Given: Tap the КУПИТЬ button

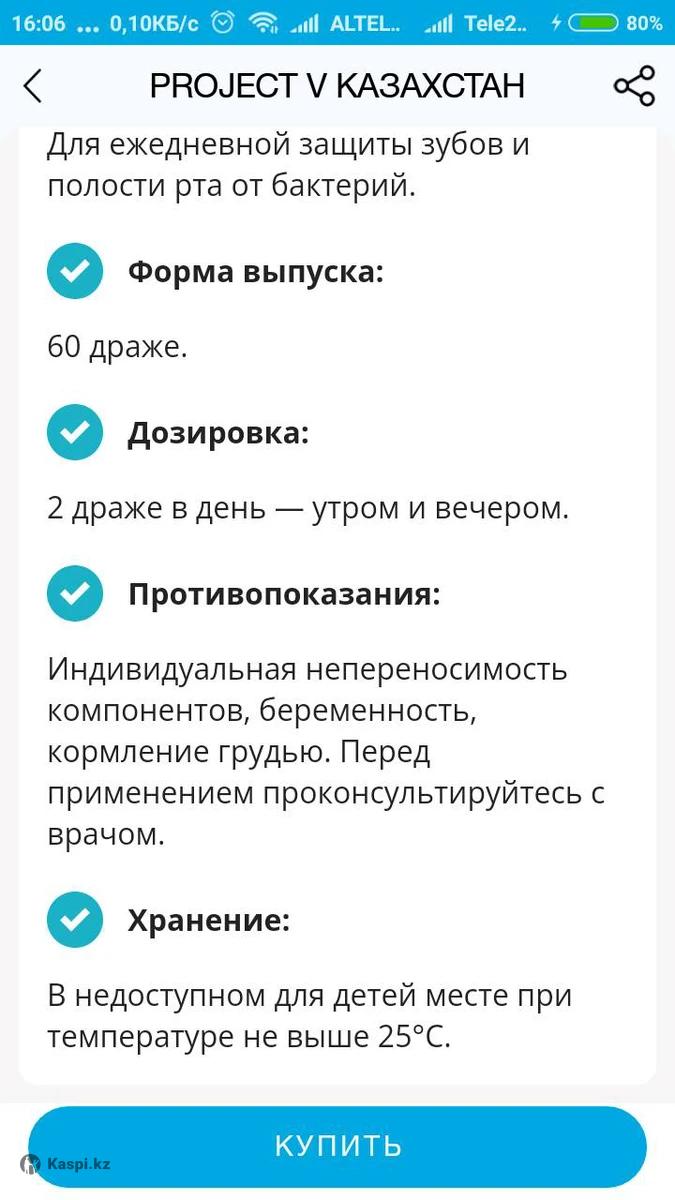Looking at the screenshot, I should click(337, 1146).
